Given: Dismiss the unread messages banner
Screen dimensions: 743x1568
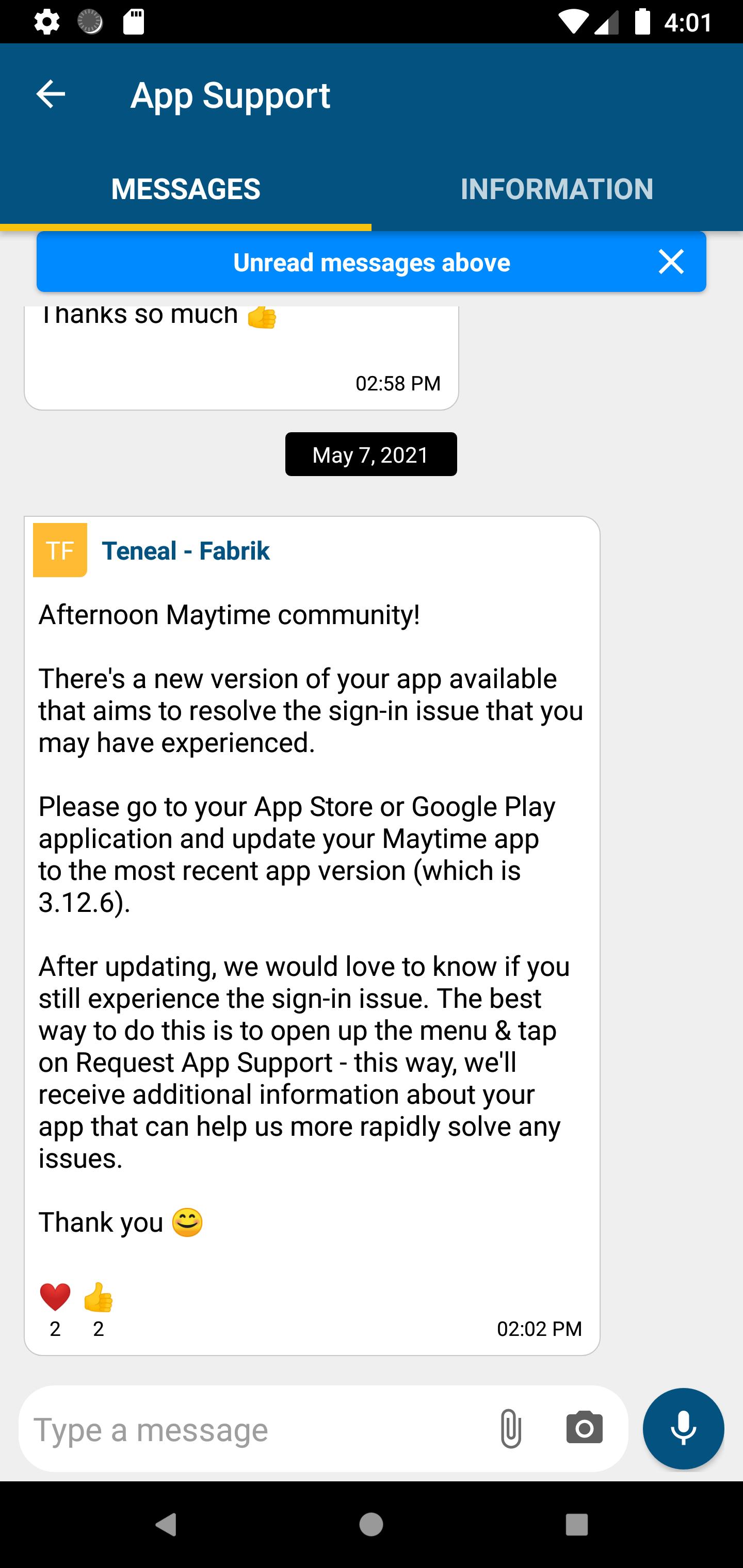Looking at the screenshot, I should 671,263.
